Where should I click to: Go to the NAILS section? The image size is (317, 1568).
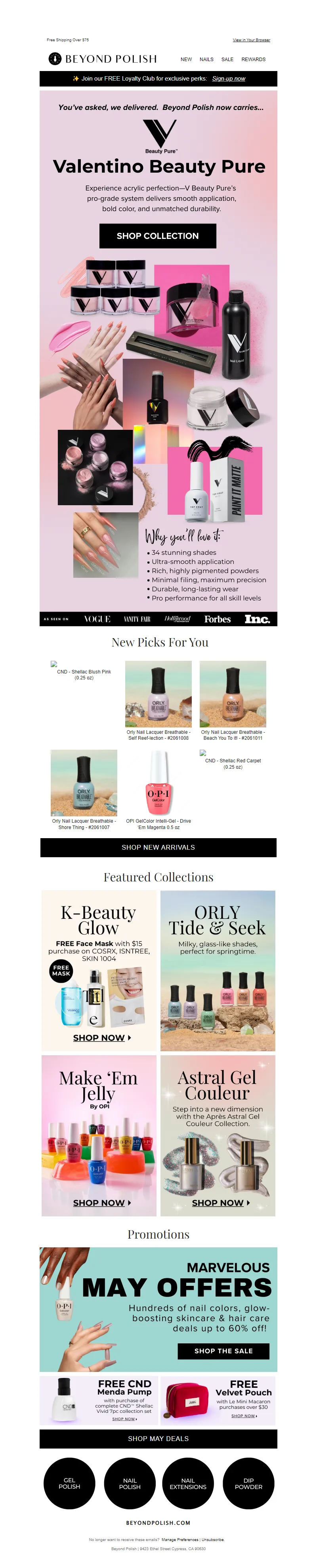206,60
